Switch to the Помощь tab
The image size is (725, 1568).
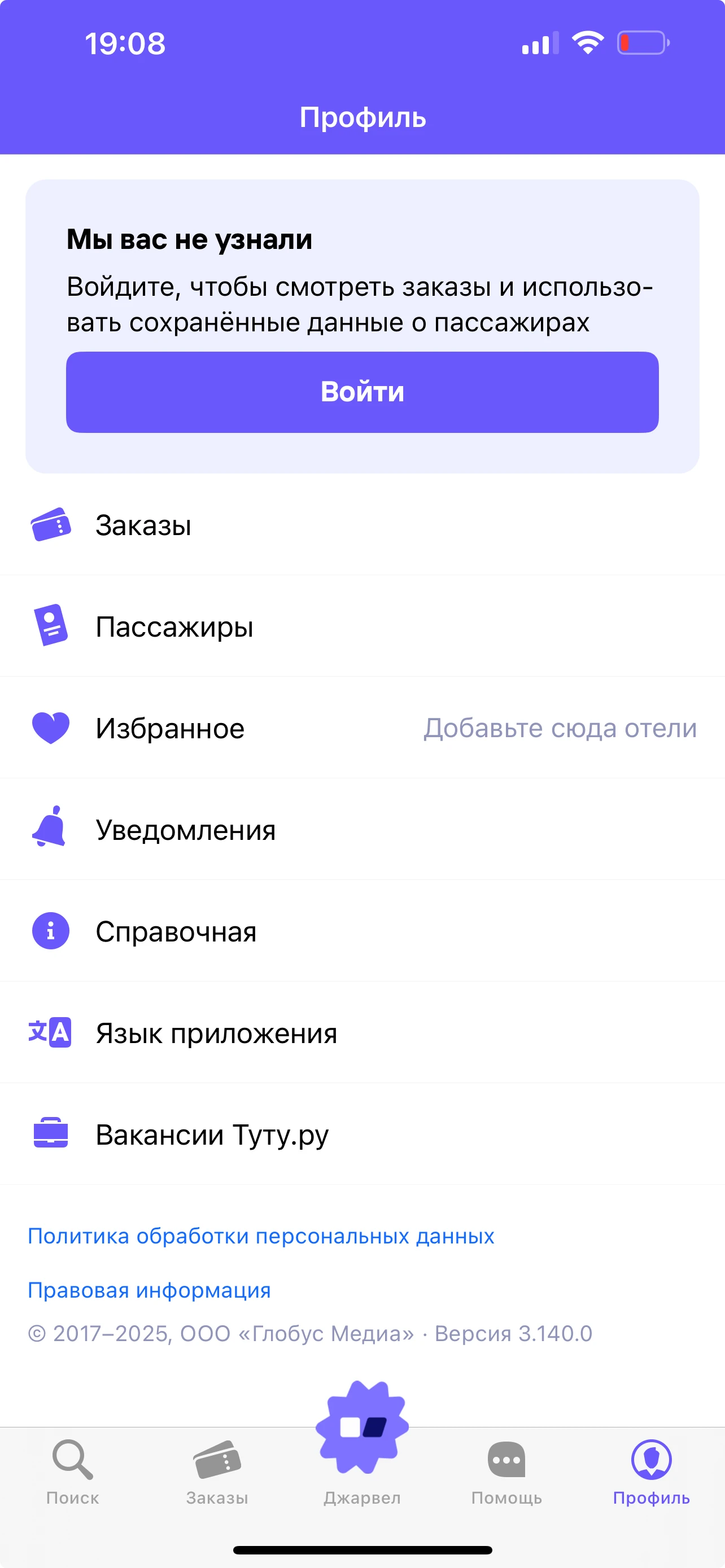506,1470
